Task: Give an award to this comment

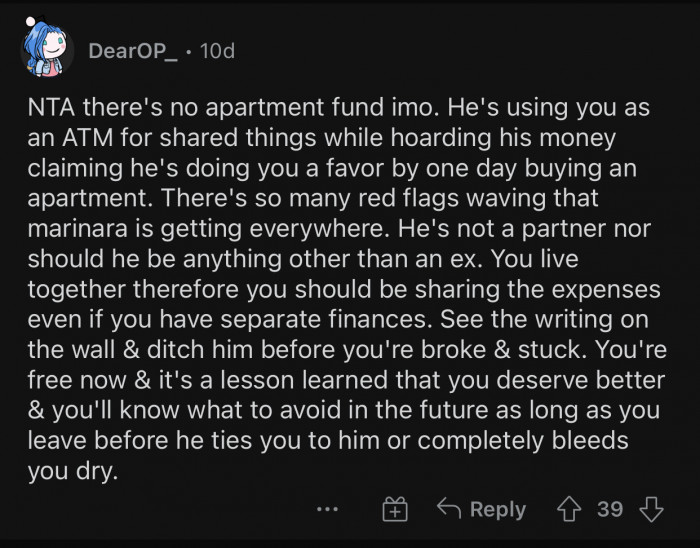Action: [x=396, y=509]
